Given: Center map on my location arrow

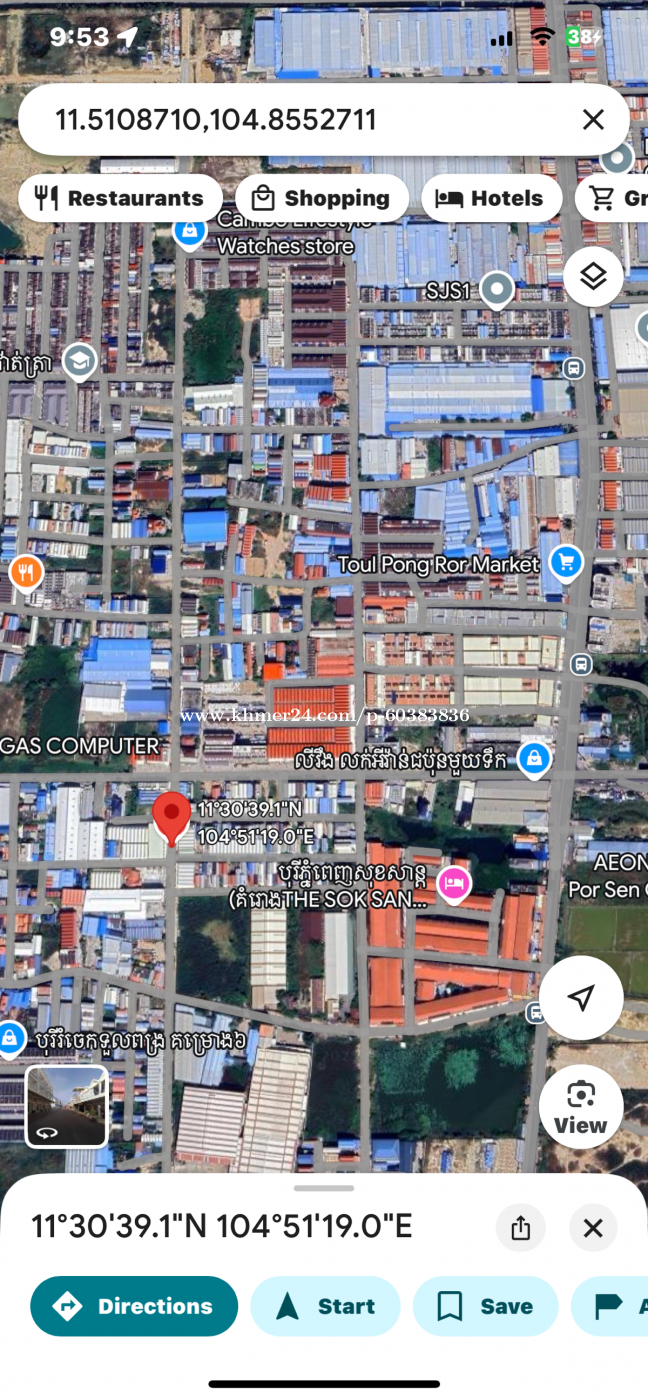Looking at the screenshot, I should [x=581, y=997].
